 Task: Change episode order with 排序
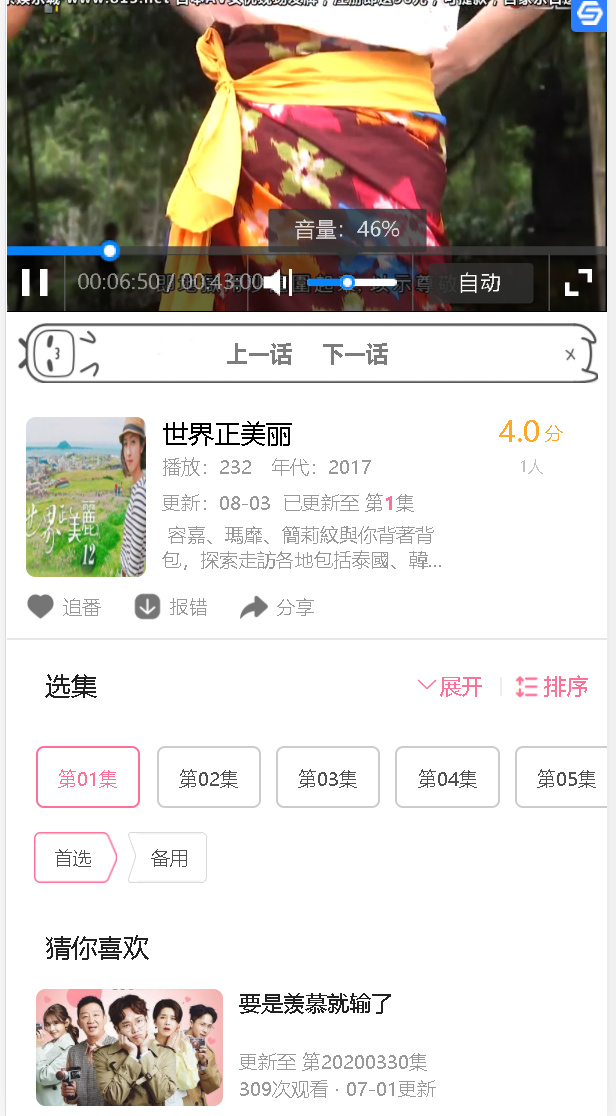pyautogui.click(x=552, y=687)
